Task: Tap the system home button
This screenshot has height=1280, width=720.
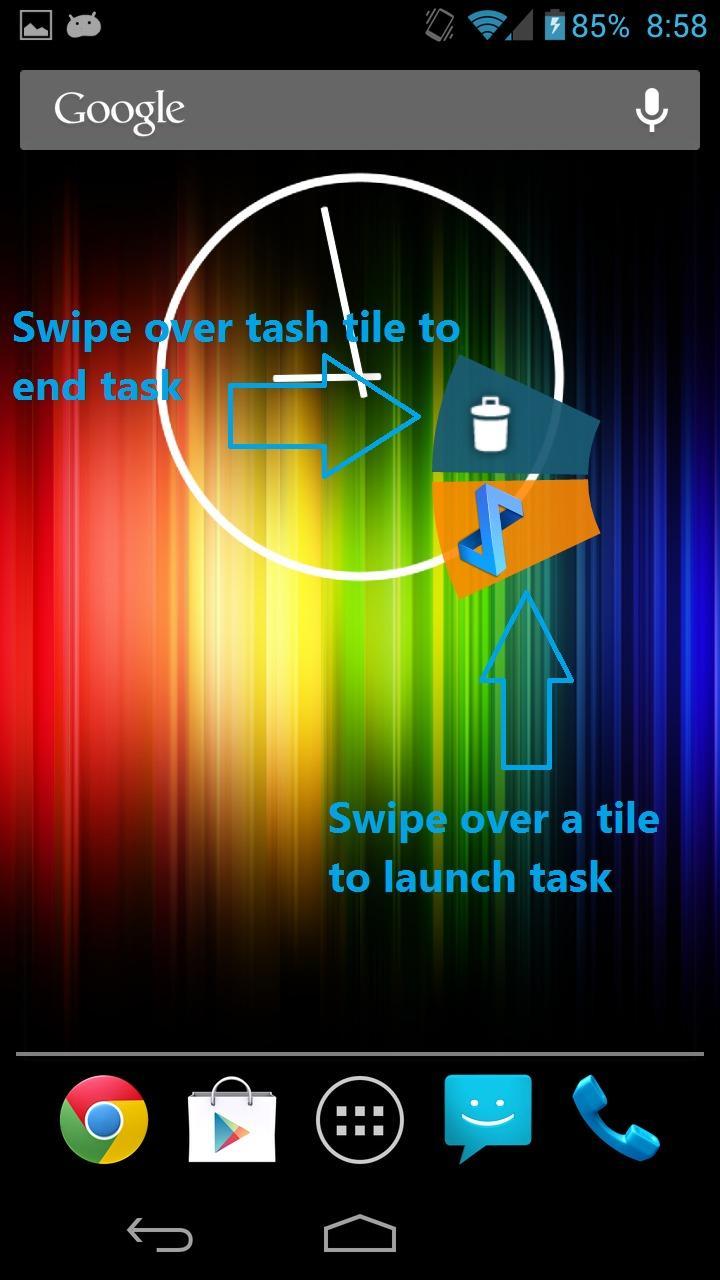Action: (x=360, y=1235)
